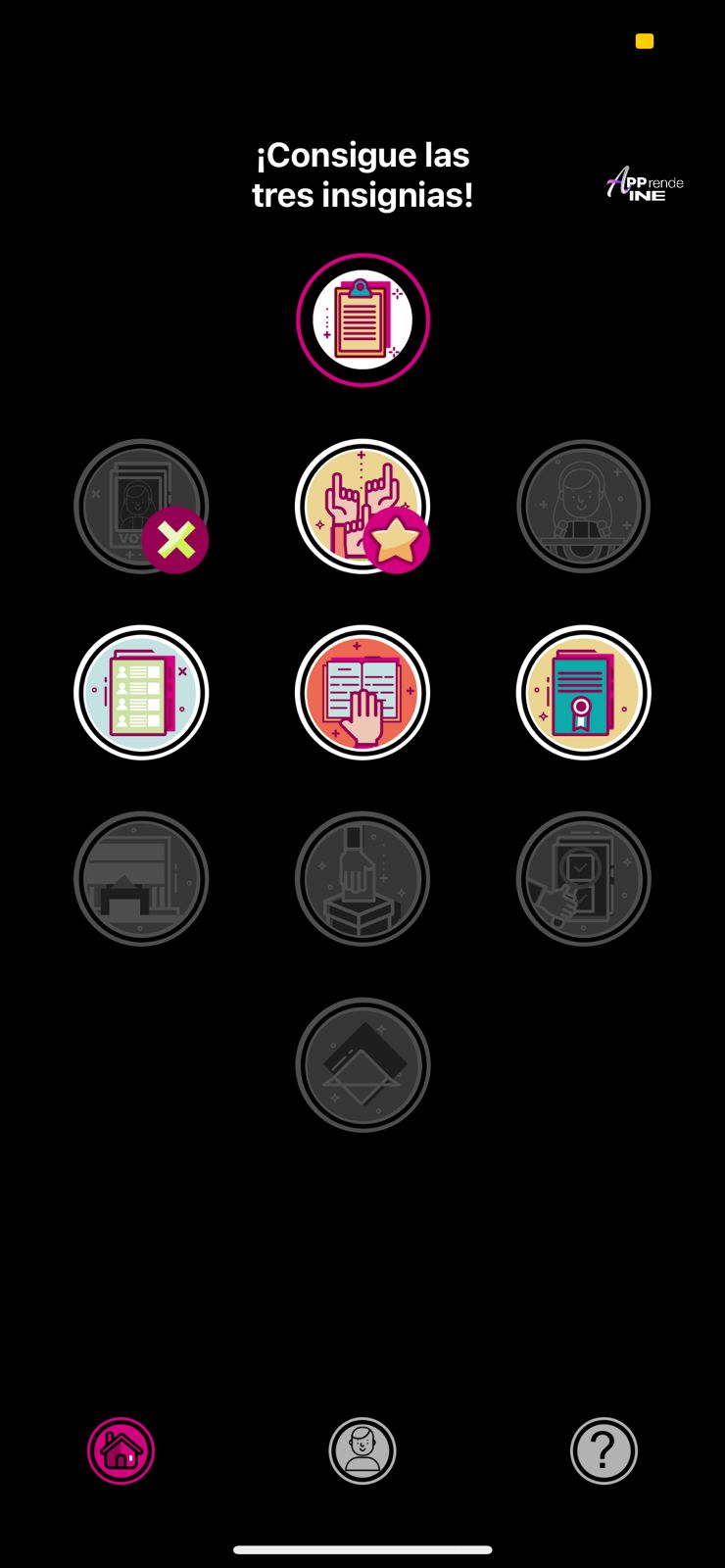Viewport: 725px width, 1568px height.
Task: Open the greyed-out woman at desk badge
Action: click(584, 506)
